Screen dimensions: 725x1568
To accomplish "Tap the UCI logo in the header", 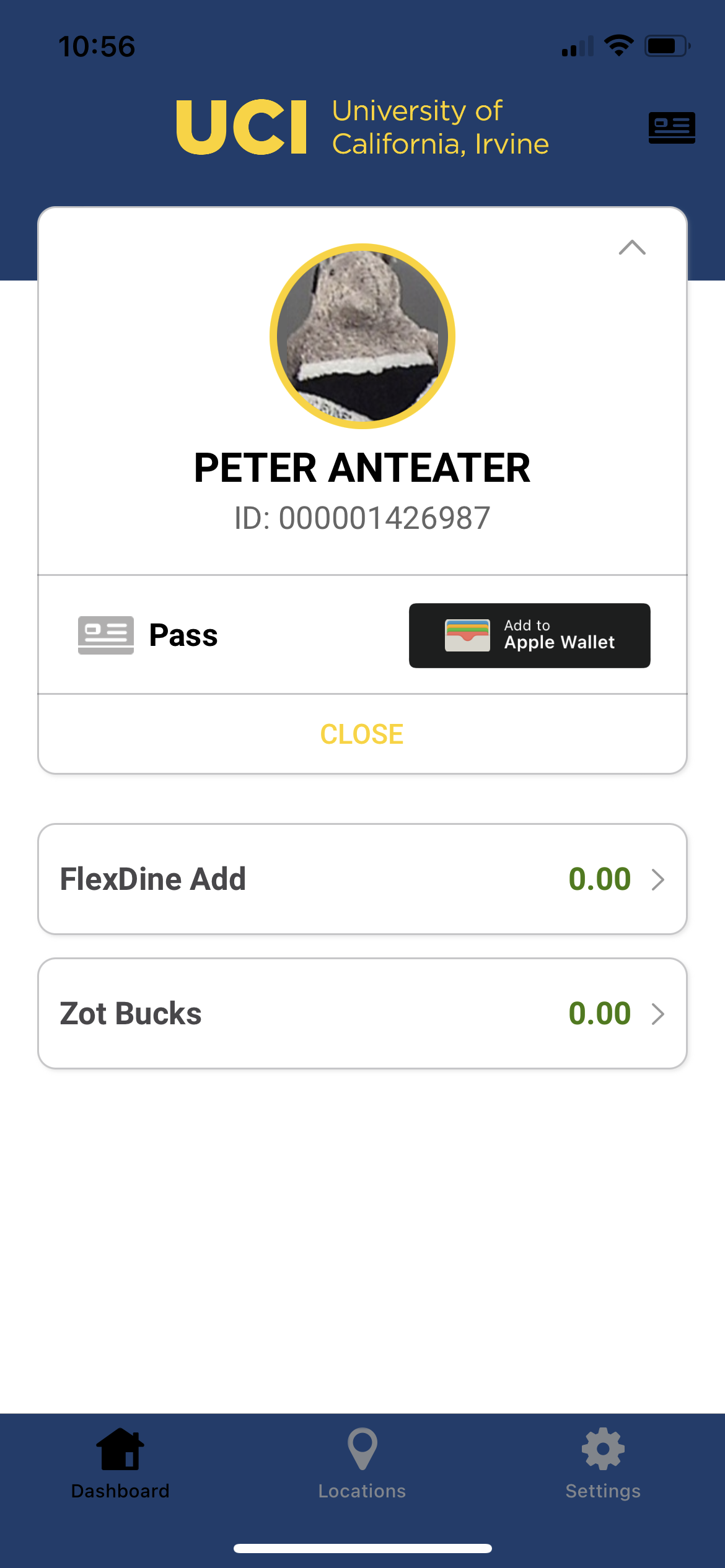I will (x=242, y=126).
